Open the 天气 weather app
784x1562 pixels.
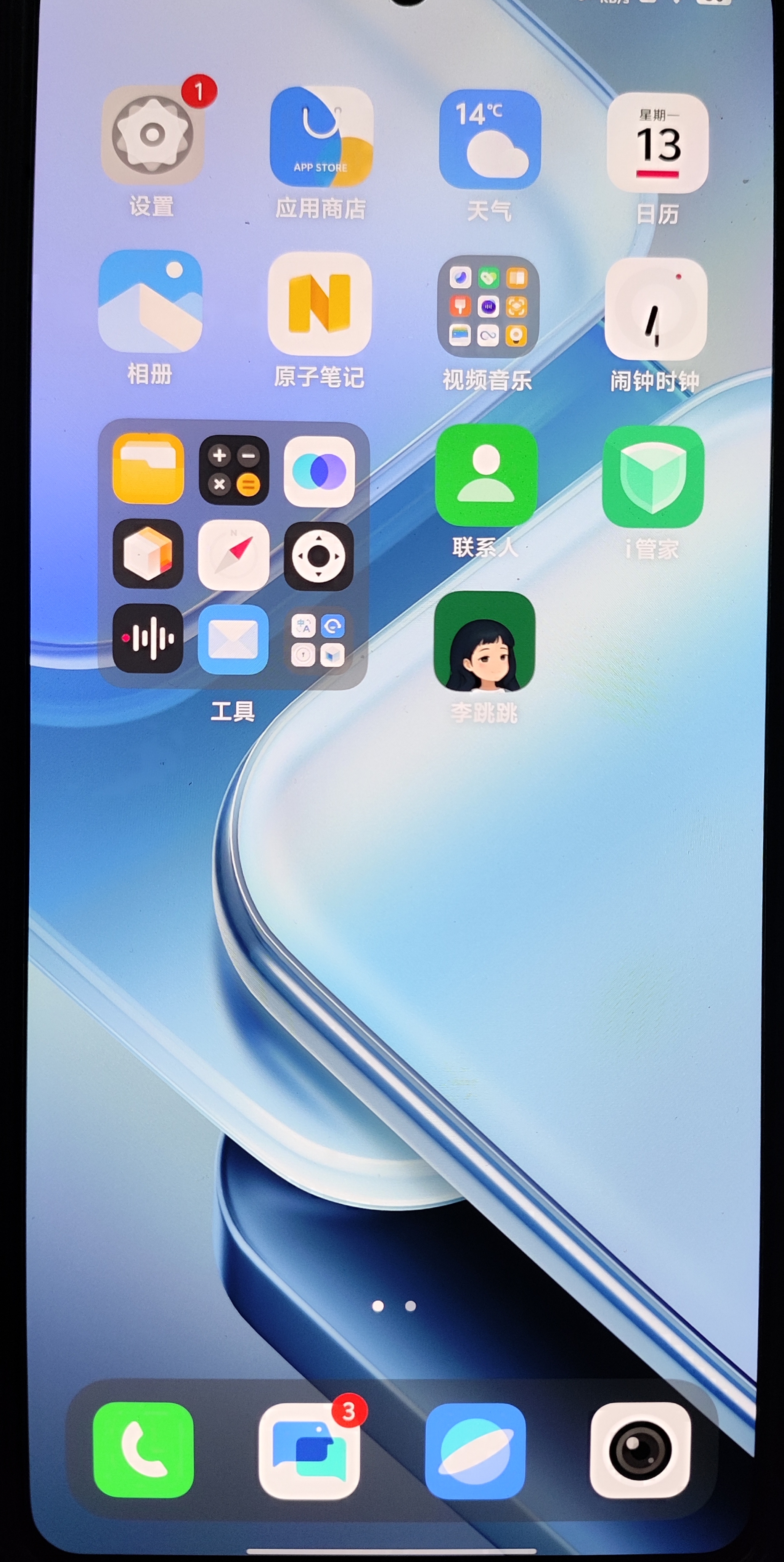489,140
